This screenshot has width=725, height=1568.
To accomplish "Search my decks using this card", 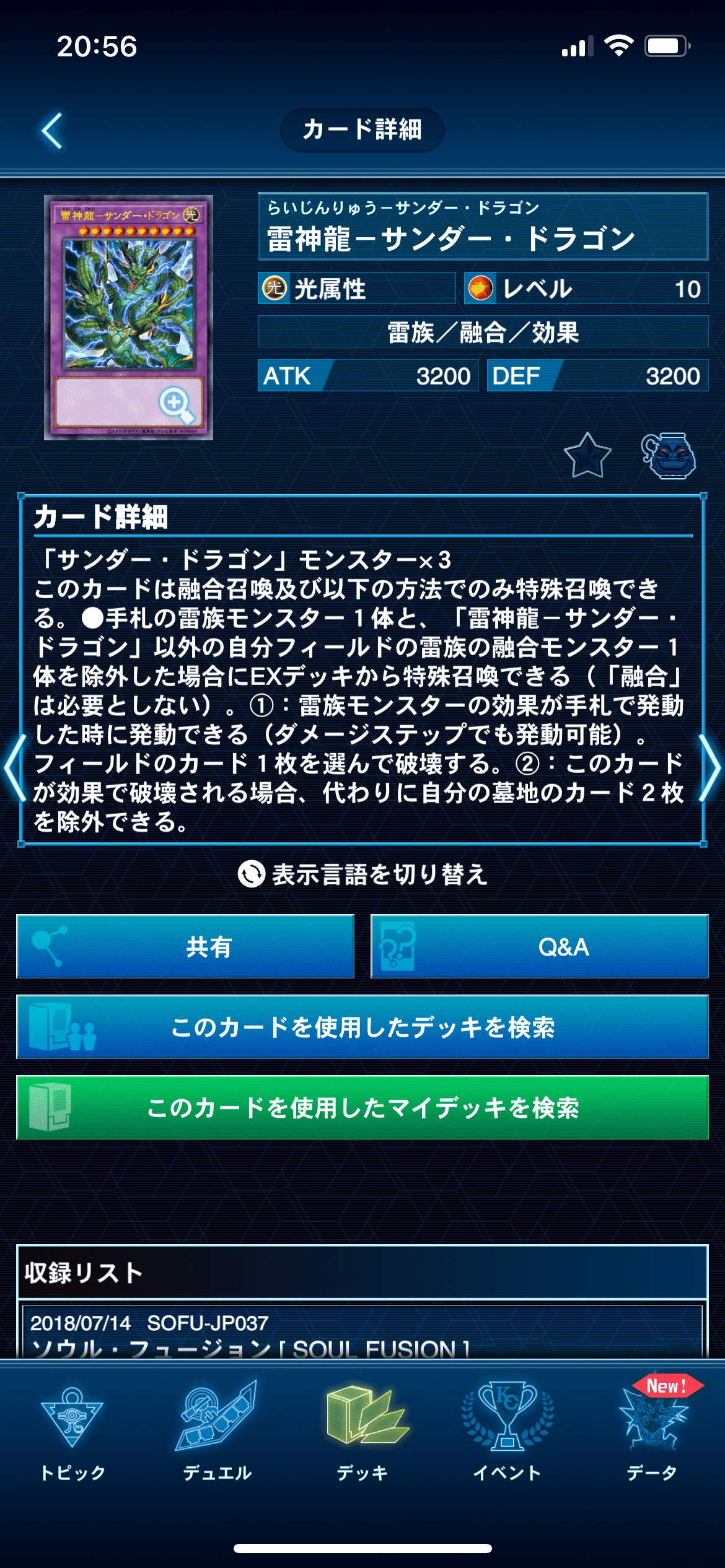I will pyautogui.click(x=362, y=1107).
